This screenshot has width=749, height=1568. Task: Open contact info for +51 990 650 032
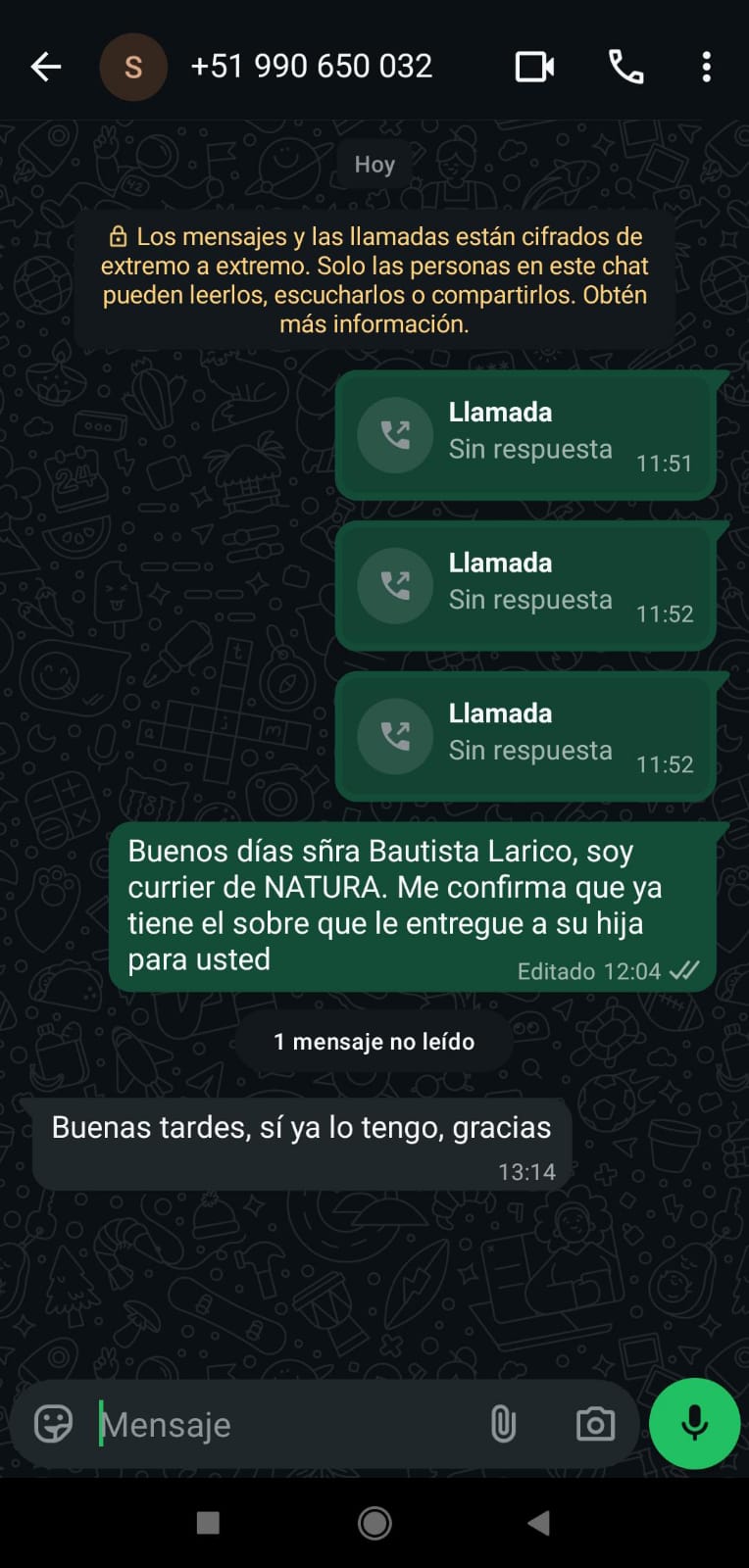point(311,67)
